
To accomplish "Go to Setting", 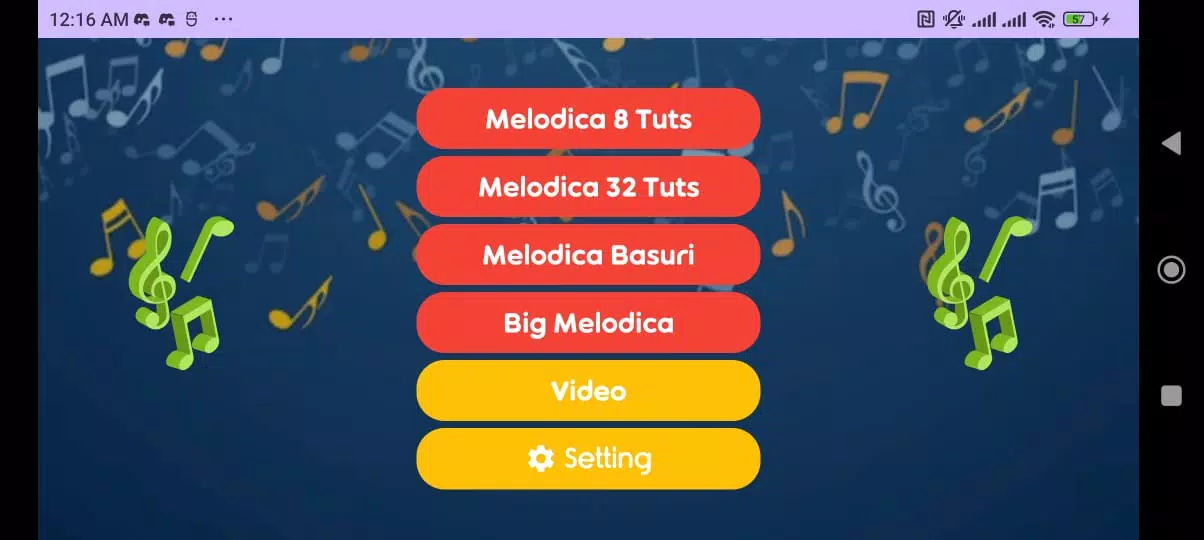I will pos(588,459).
